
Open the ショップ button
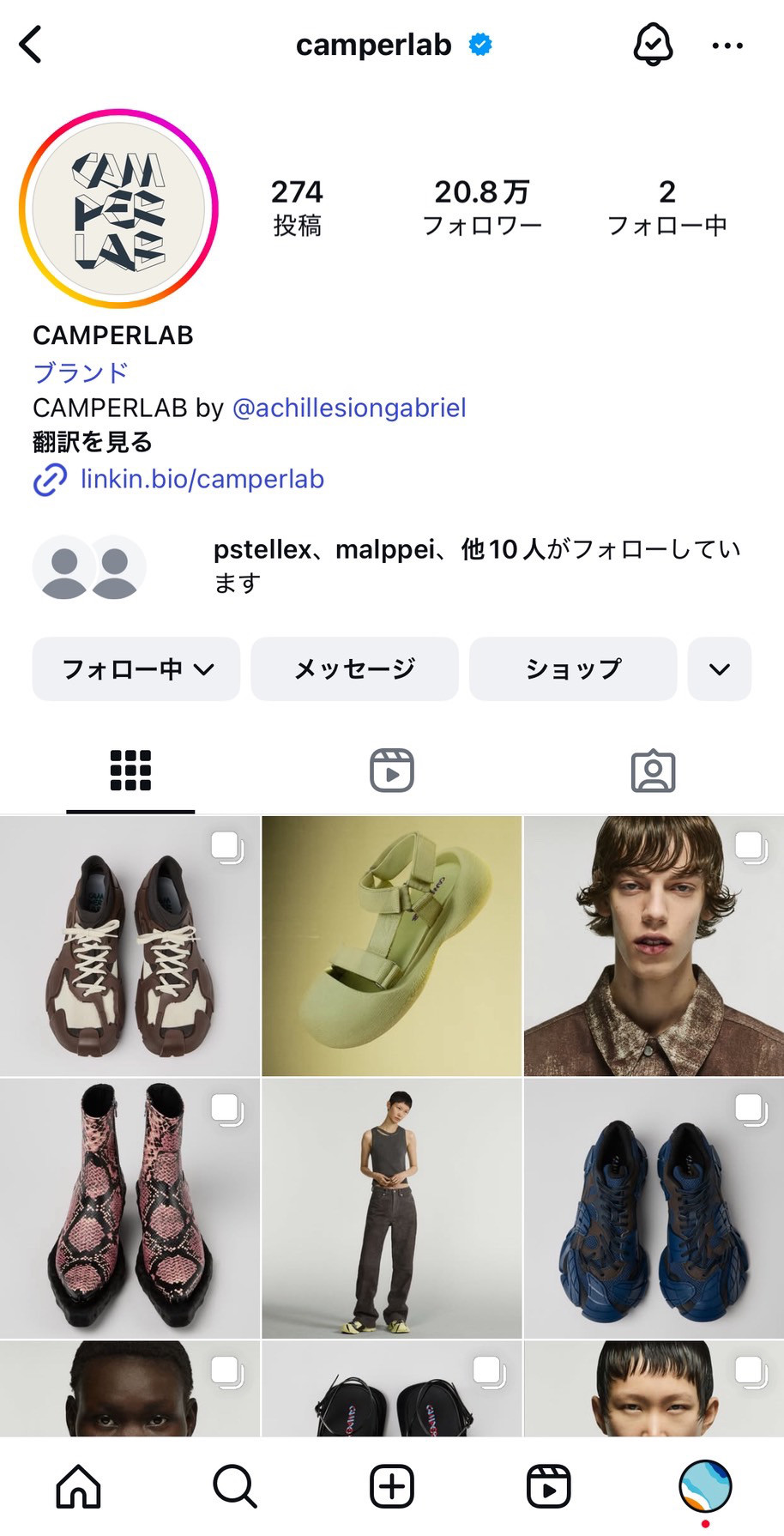coord(573,669)
